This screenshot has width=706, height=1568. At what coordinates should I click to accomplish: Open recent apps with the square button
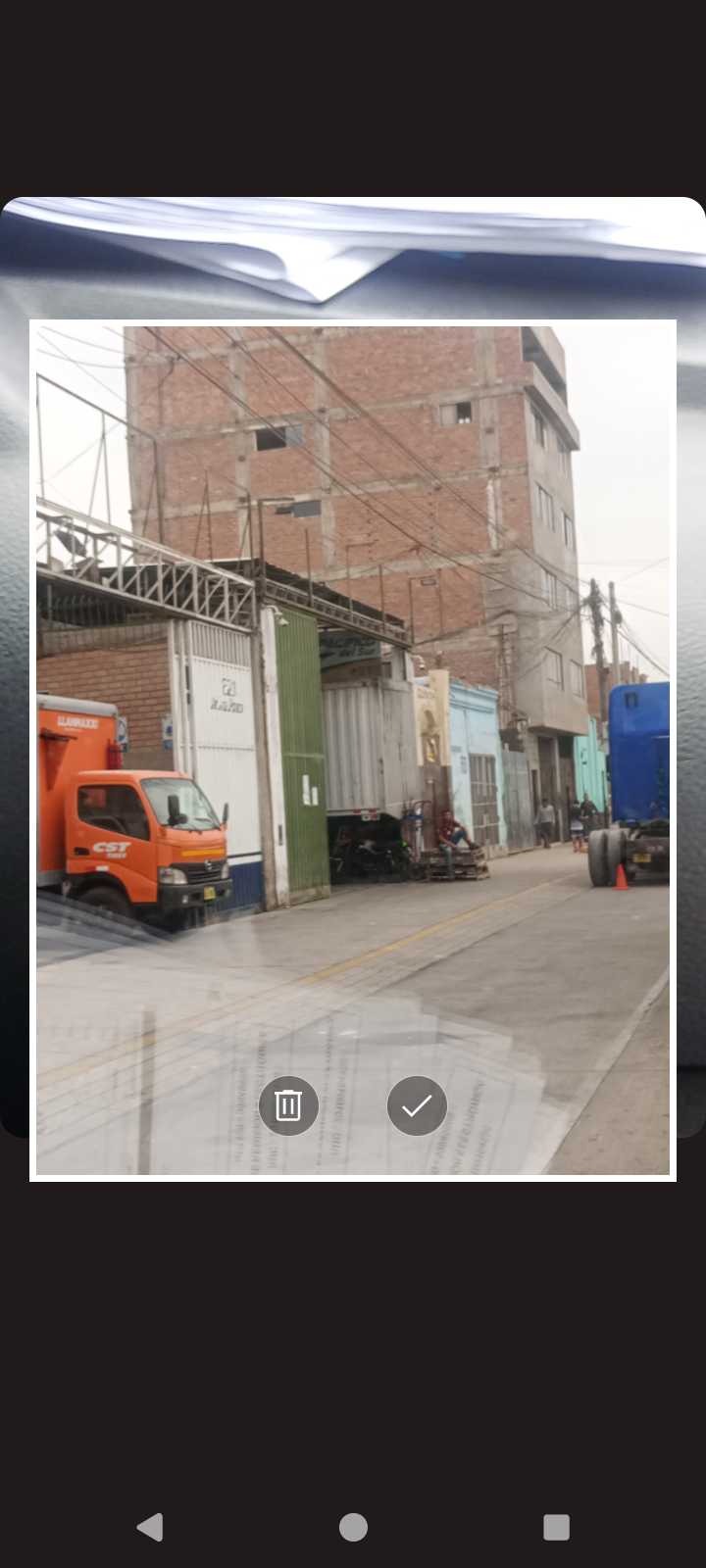click(x=556, y=1527)
